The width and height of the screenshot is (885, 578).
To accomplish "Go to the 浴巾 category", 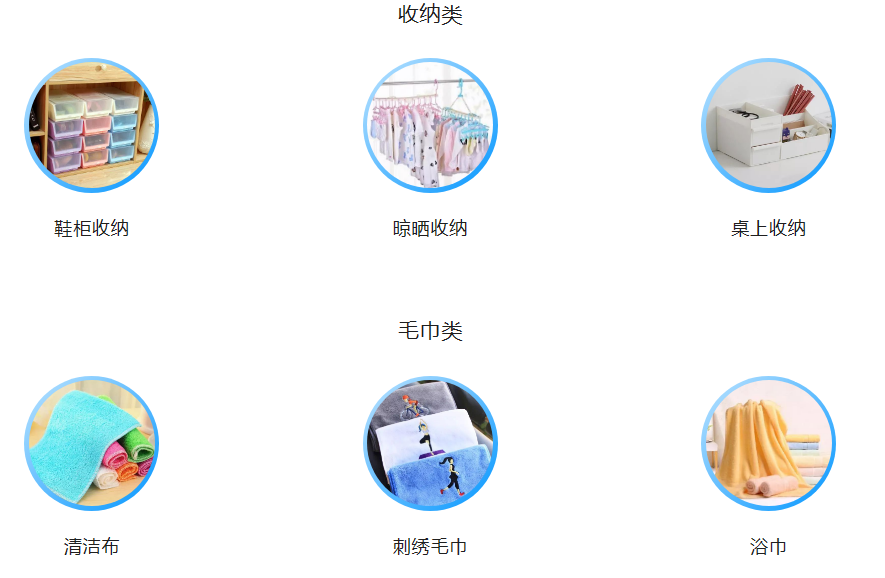I will [x=768, y=444].
